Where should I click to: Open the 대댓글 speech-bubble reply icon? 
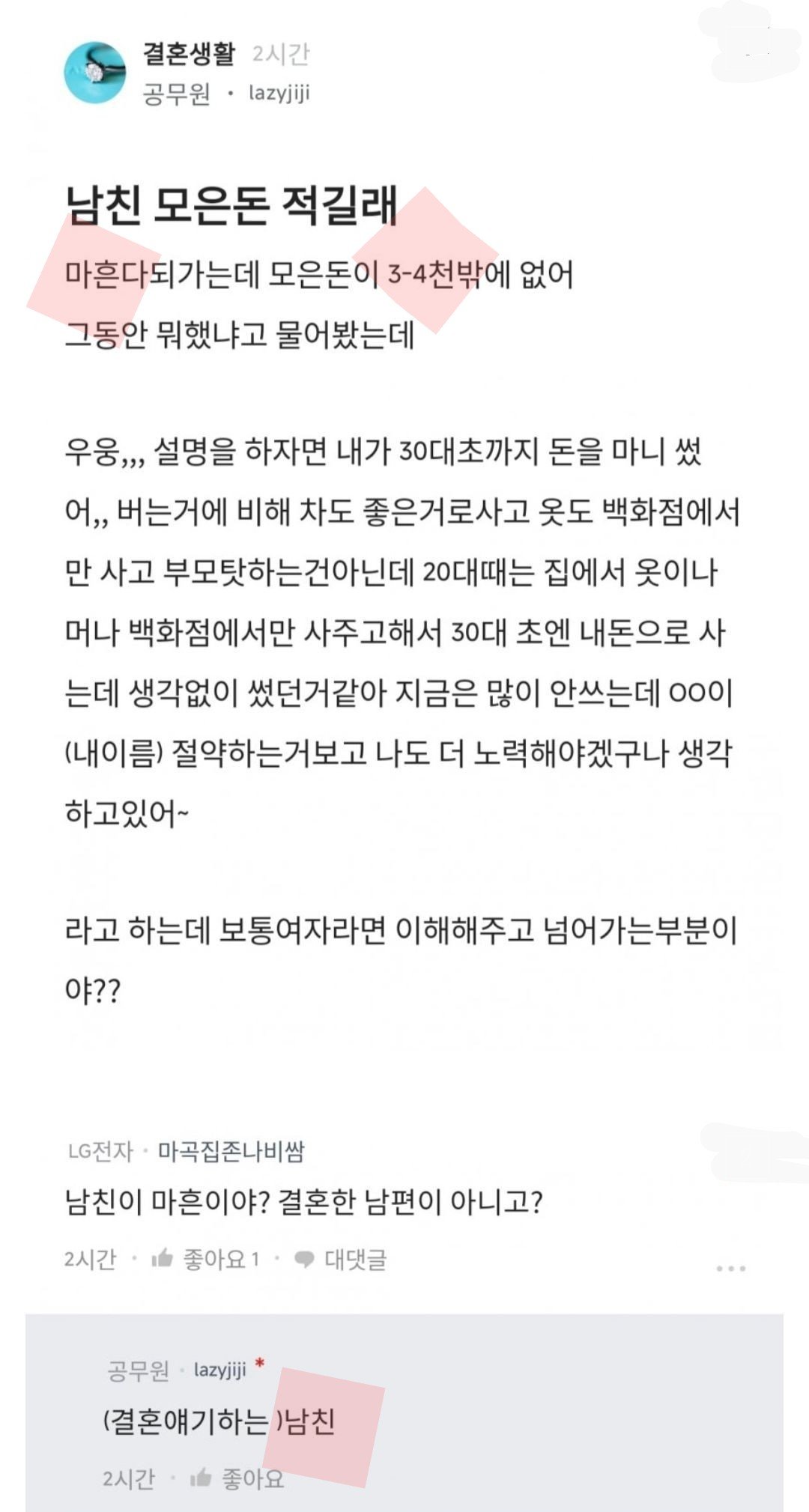pyautogui.click(x=304, y=1258)
